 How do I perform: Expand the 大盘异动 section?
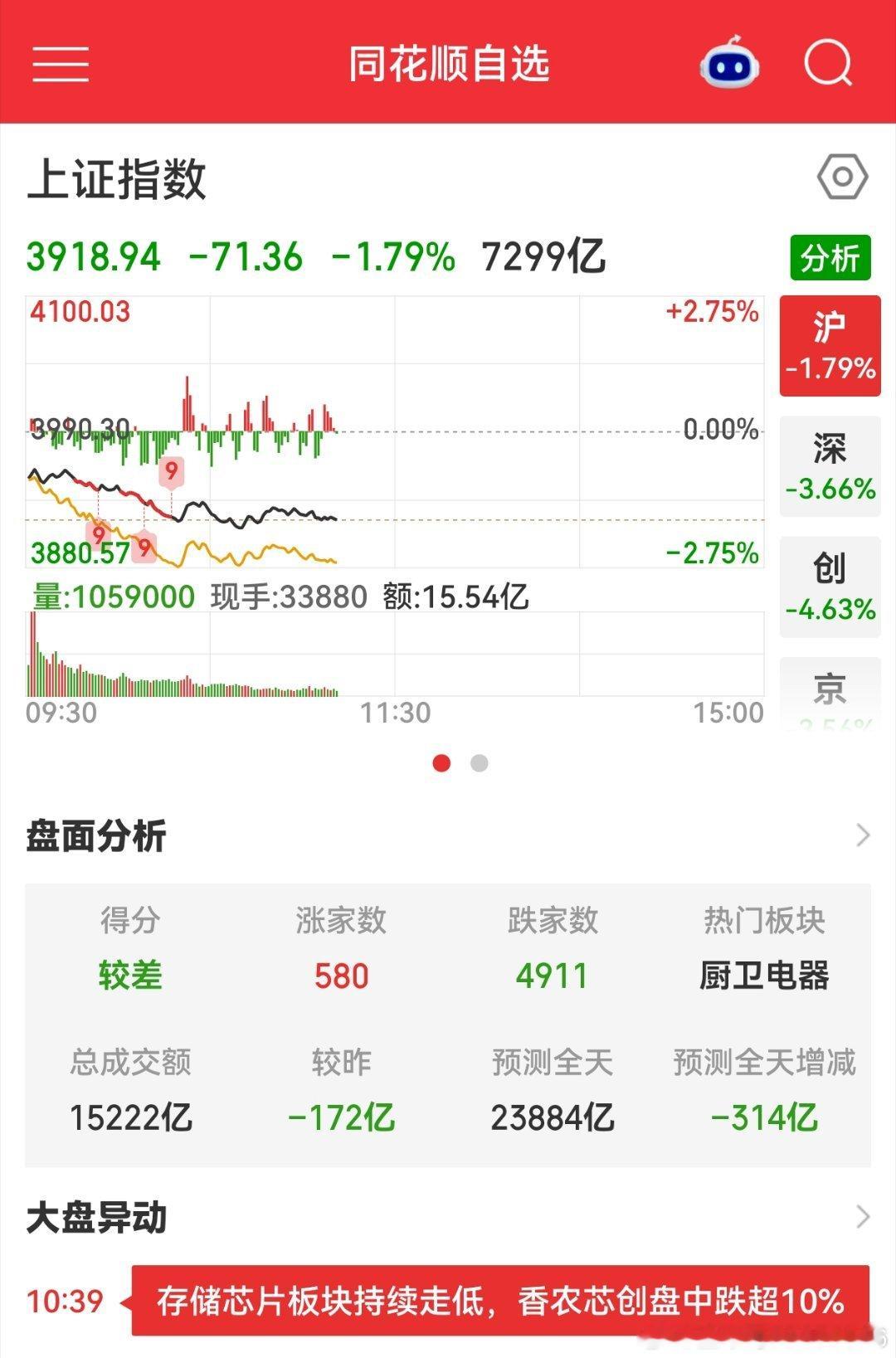coord(448,1217)
